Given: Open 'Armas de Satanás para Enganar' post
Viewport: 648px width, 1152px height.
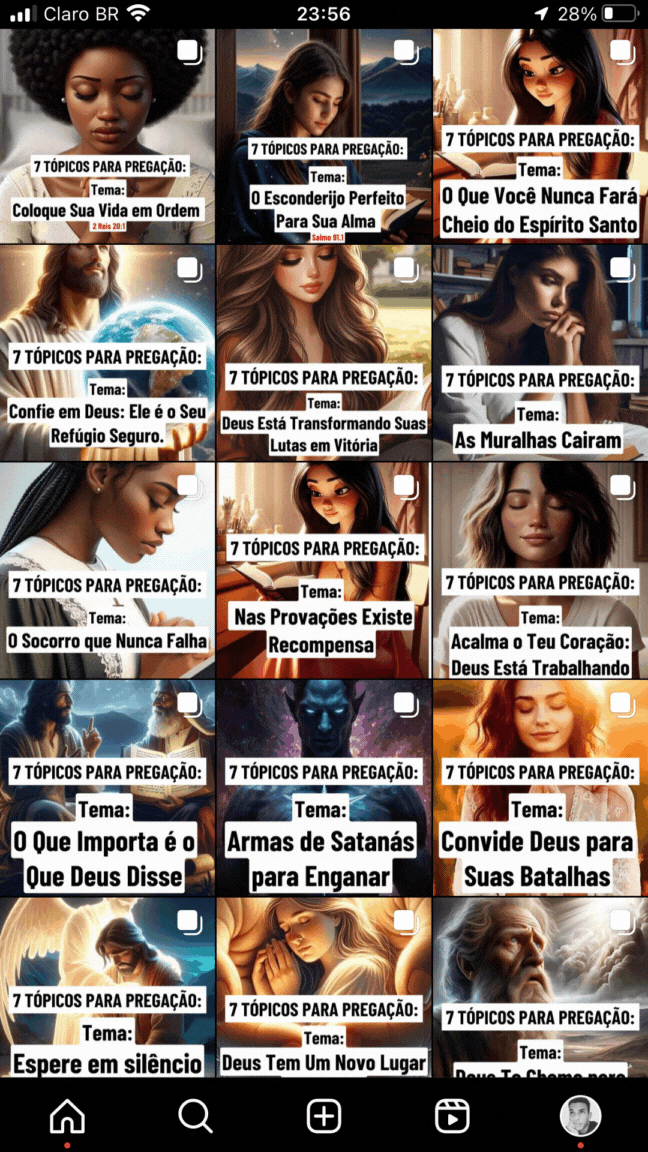Looking at the screenshot, I should (x=324, y=788).
